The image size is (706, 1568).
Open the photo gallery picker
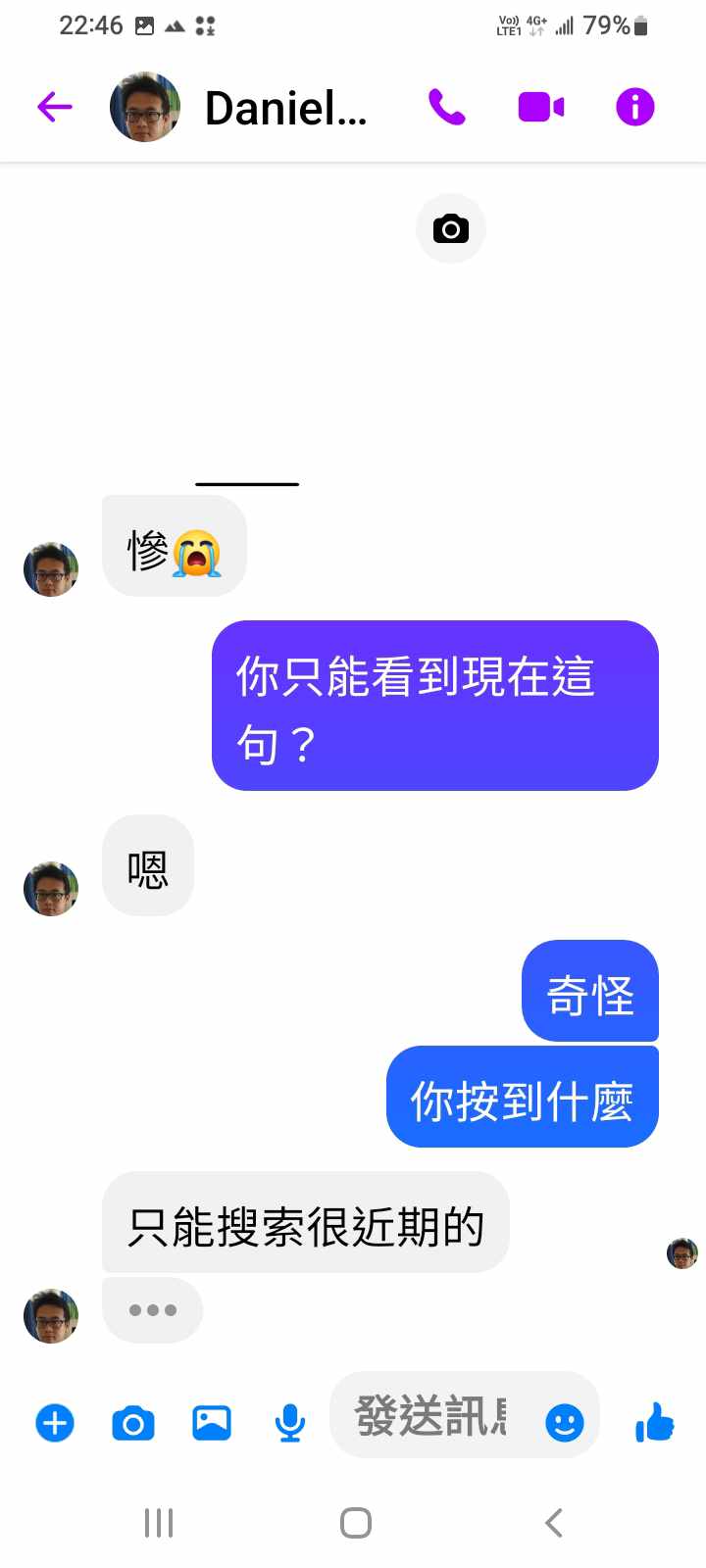coord(212,1422)
